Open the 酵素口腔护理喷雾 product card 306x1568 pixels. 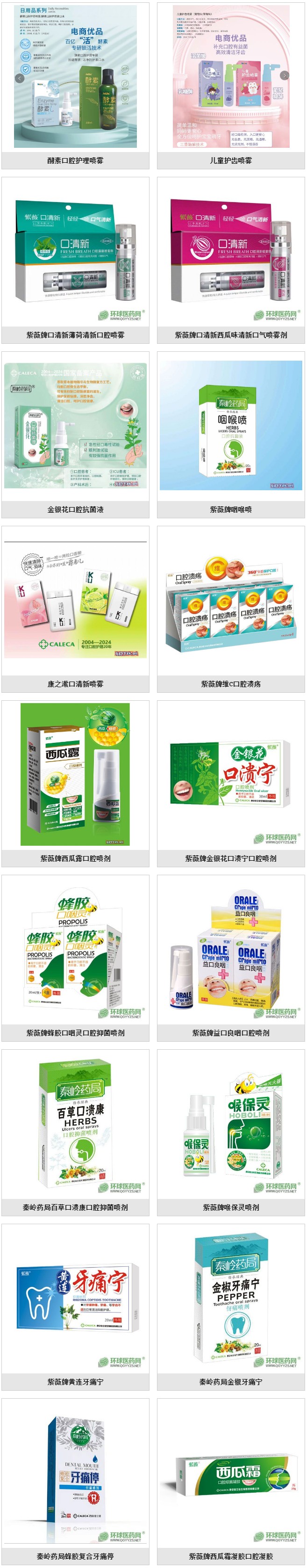tap(75, 161)
